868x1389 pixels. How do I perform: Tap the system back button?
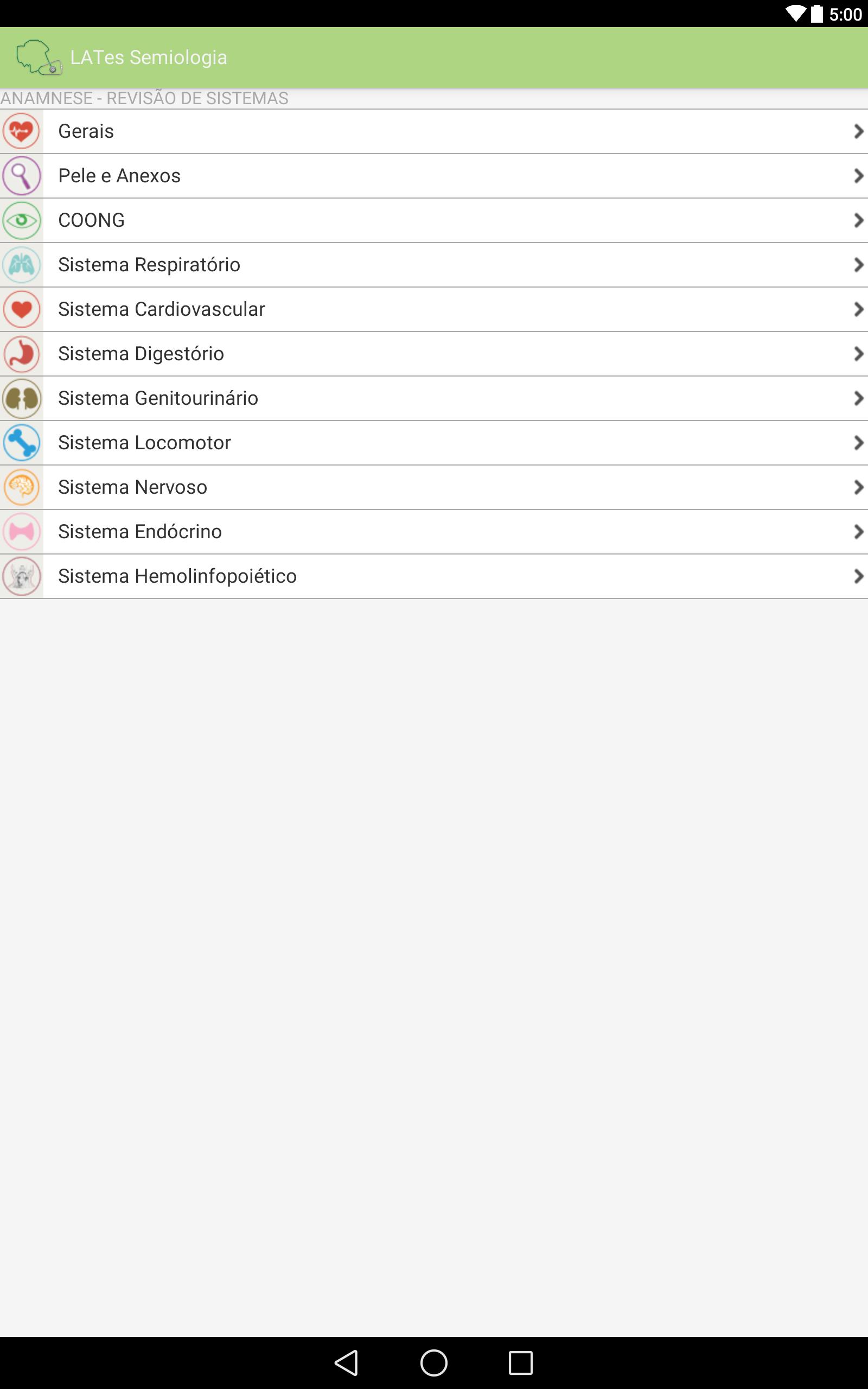347,1362
